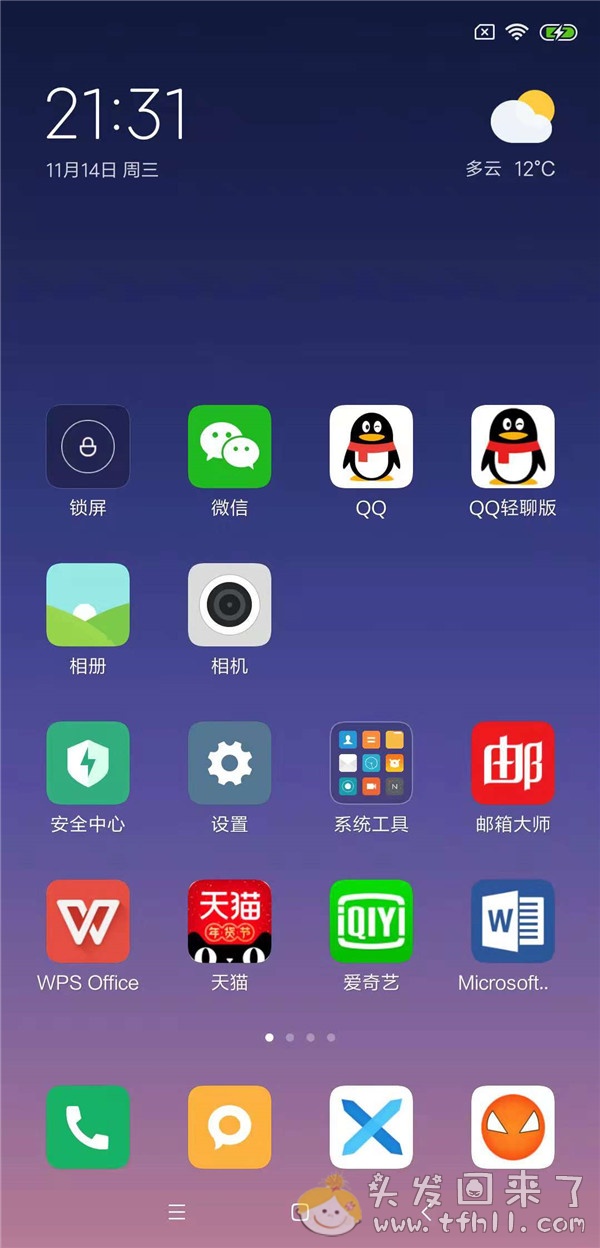
Task: Launch the QQ app
Action: coord(371,446)
